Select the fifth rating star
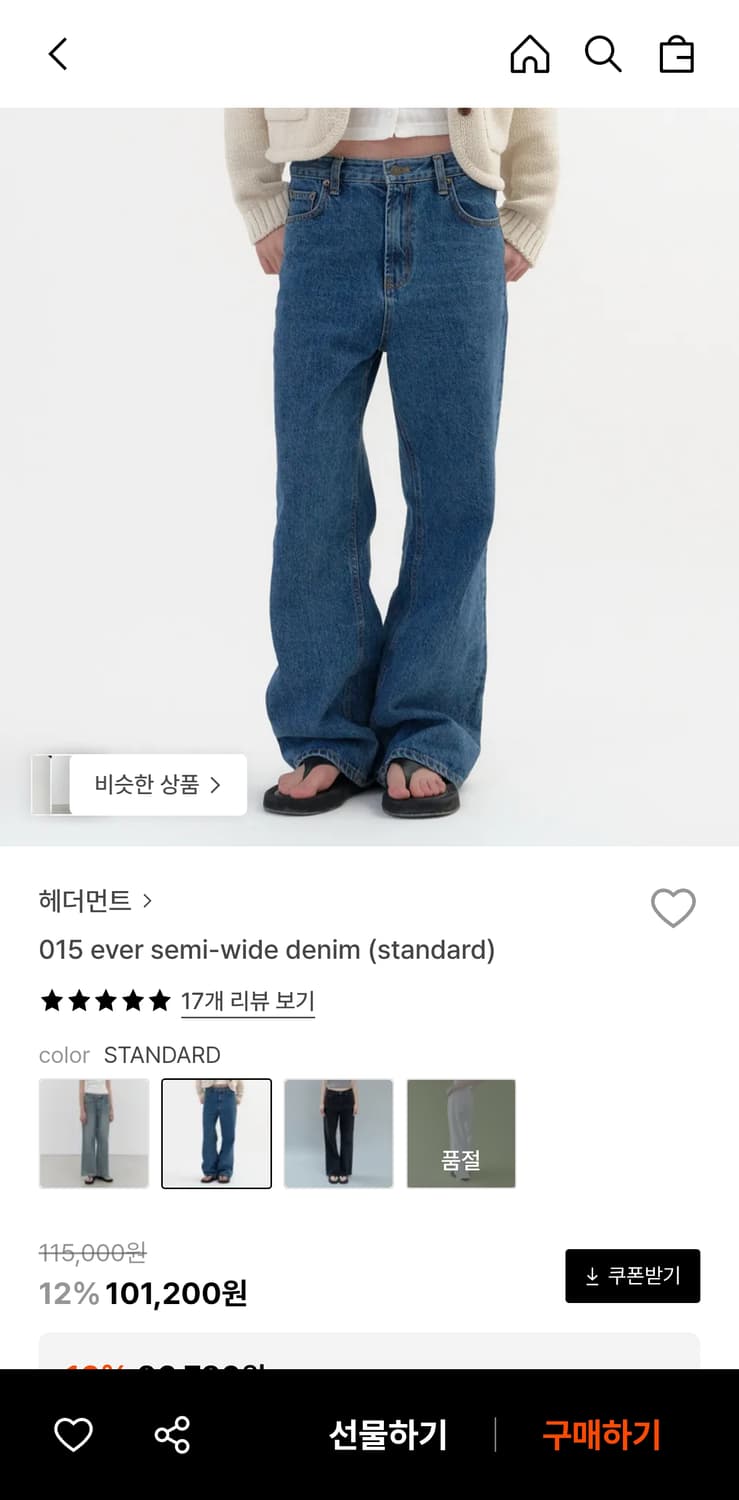Image resolution: width=739 pixels, height=1500 pixels. coord(158,999)
